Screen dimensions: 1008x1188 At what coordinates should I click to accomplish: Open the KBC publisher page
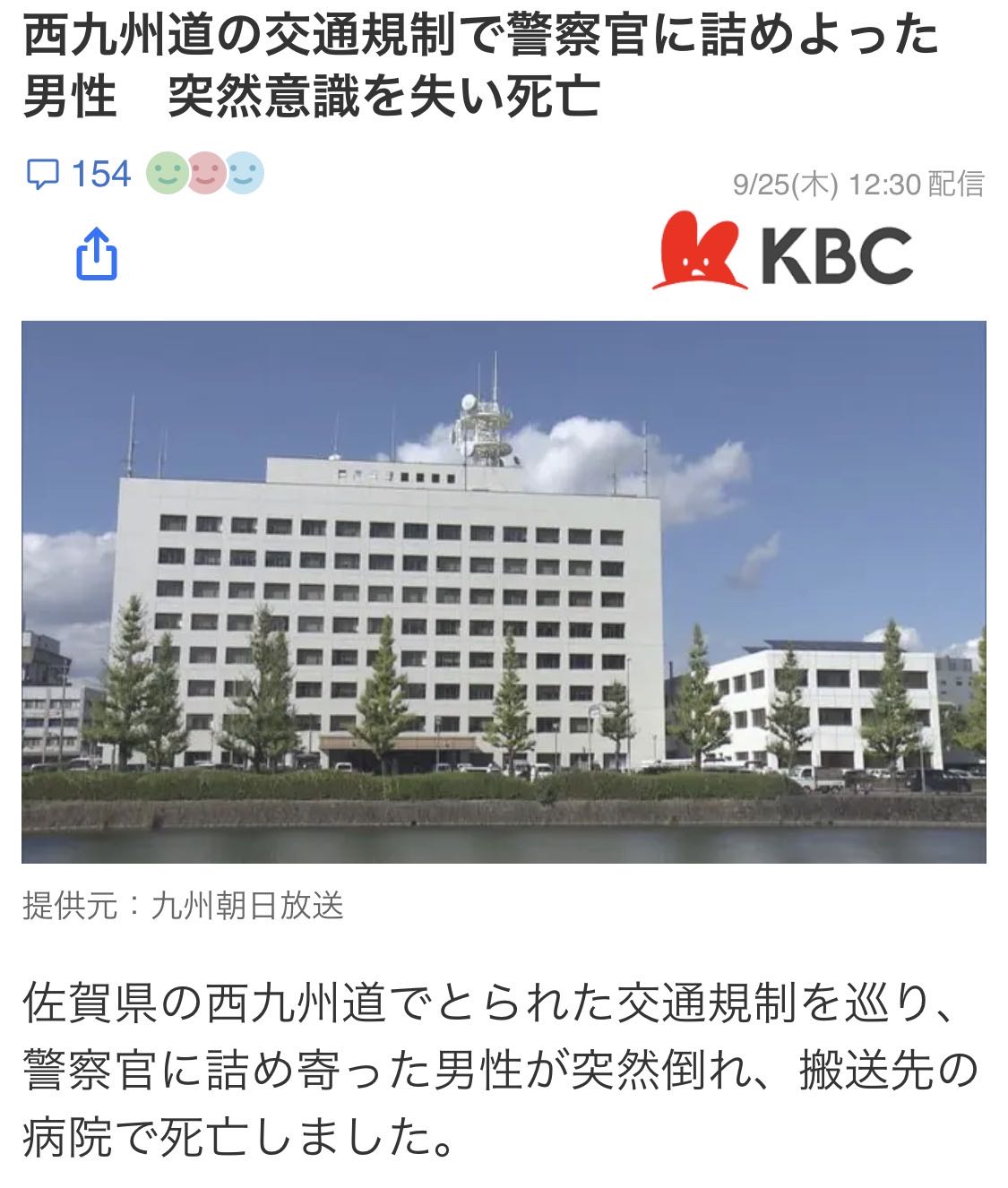(x=782, y=253)
